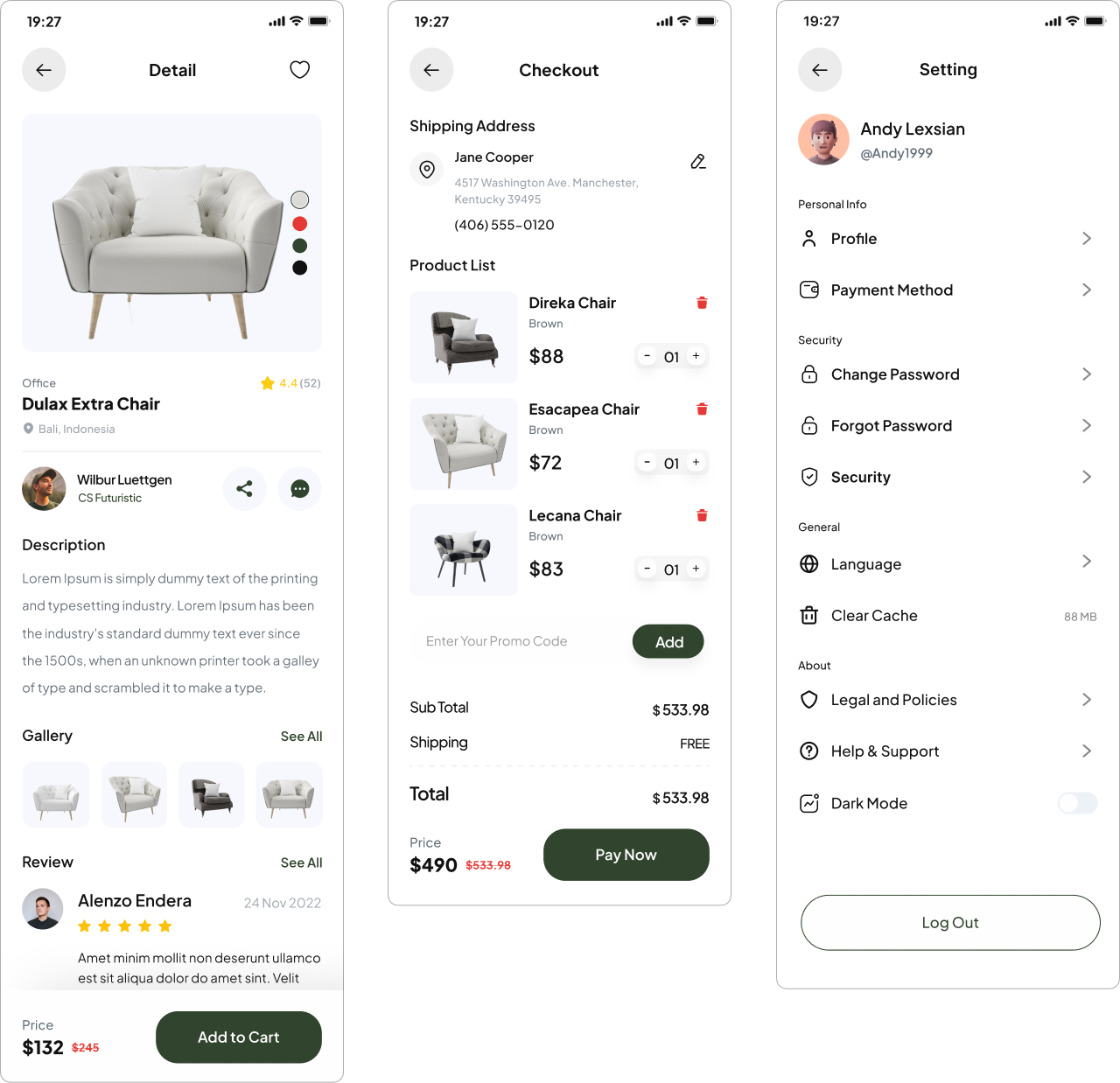This screenshot has height=1083, width=1120.
Task: Apply promo code with the Add button
Action: [x=668, y=642]
